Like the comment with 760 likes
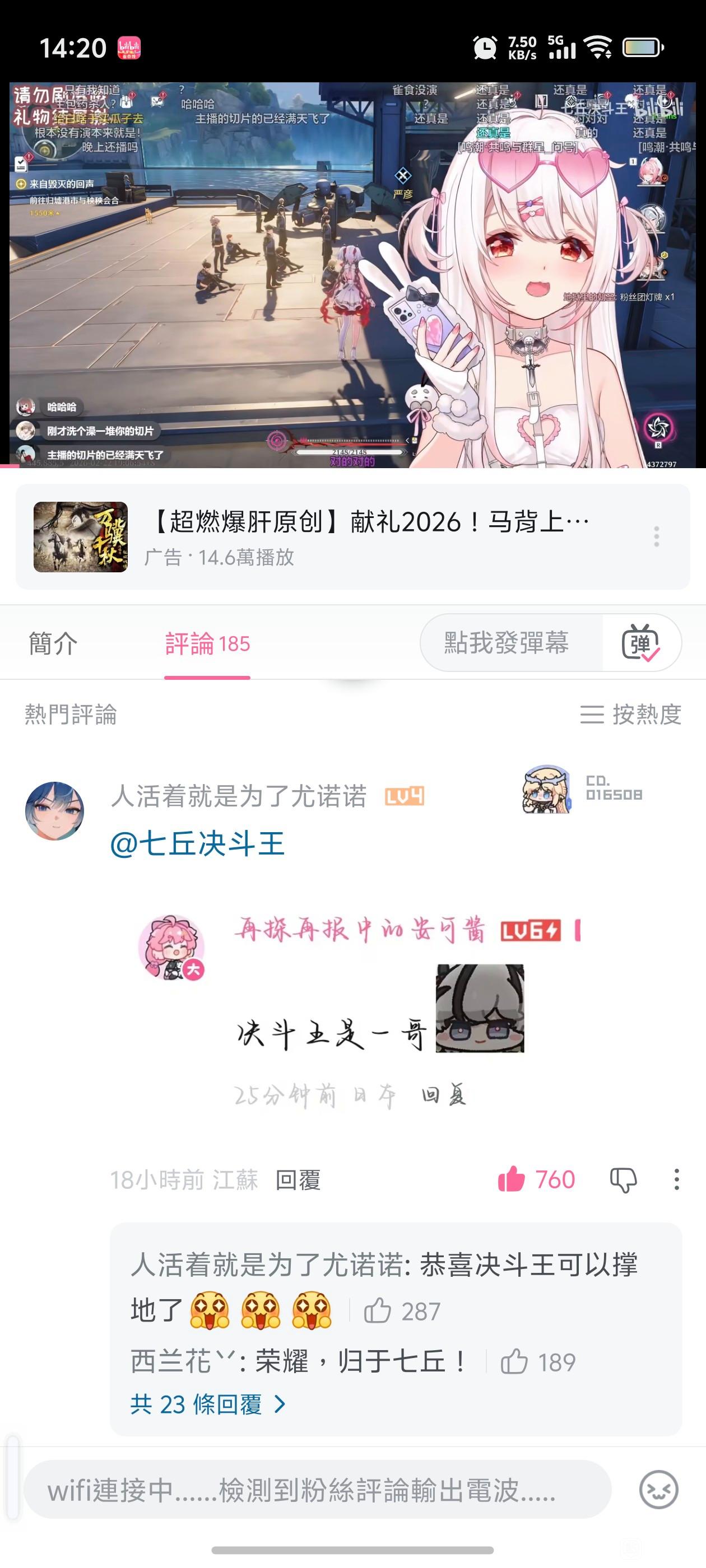 click(x=512, y=1180)
